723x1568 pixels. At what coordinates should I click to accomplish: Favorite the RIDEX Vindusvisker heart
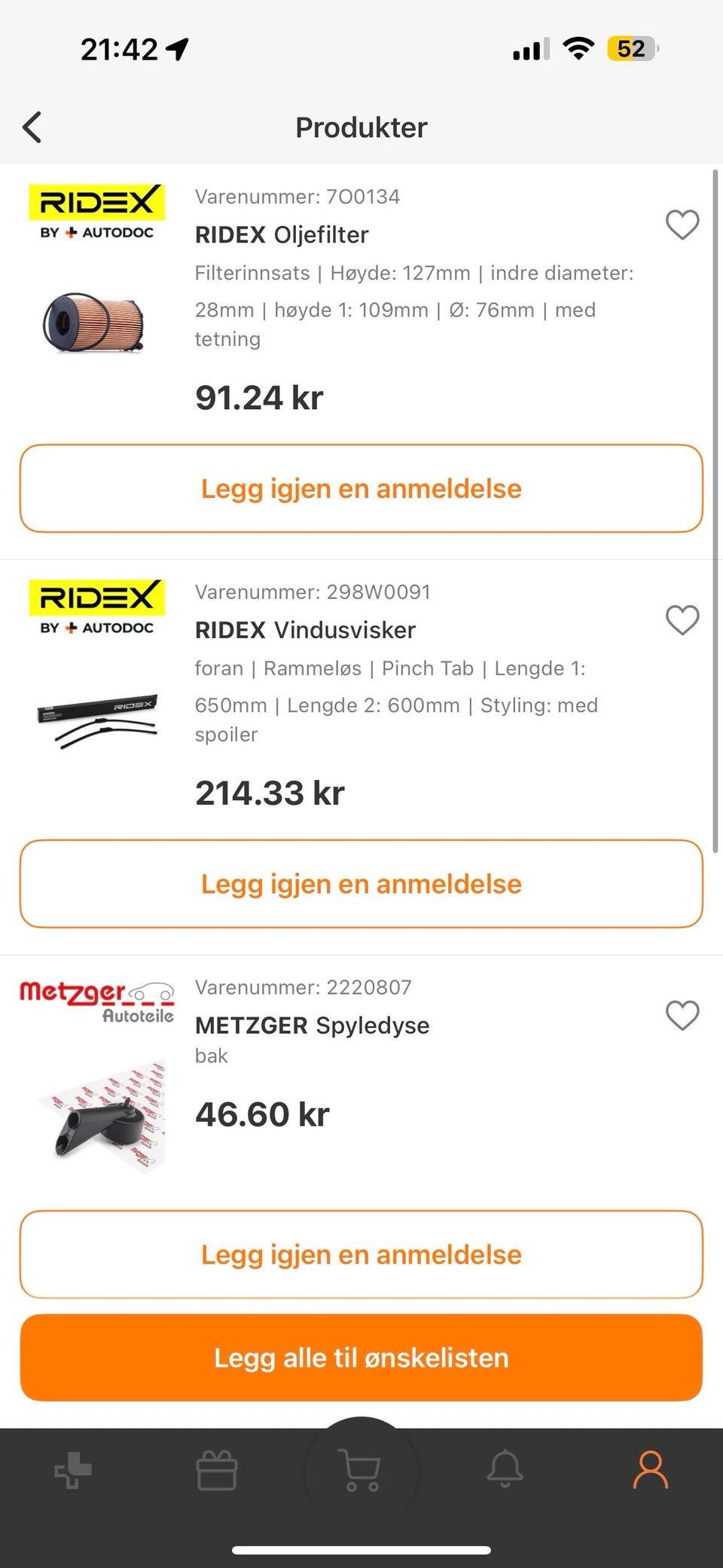(x=682, y=620)
